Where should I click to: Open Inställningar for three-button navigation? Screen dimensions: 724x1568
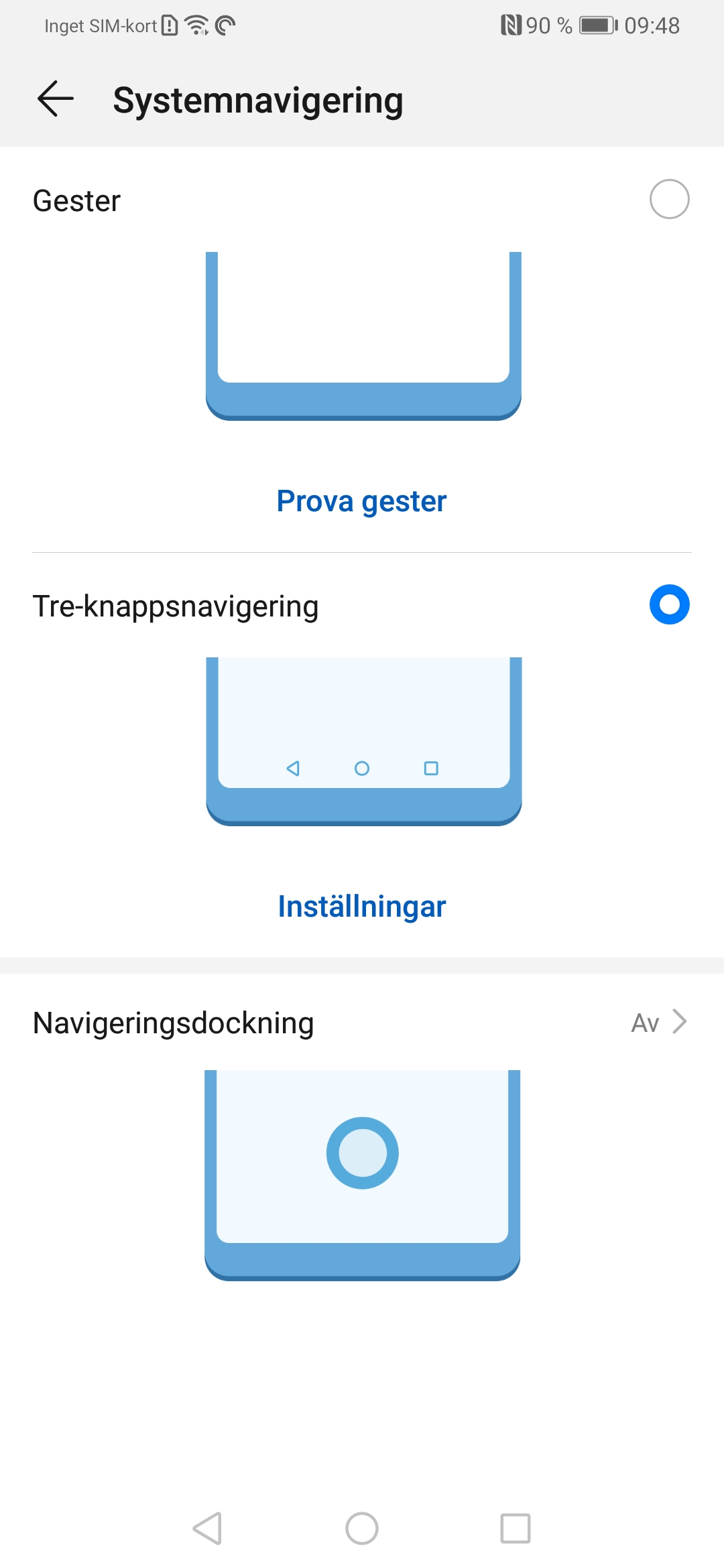361,907
